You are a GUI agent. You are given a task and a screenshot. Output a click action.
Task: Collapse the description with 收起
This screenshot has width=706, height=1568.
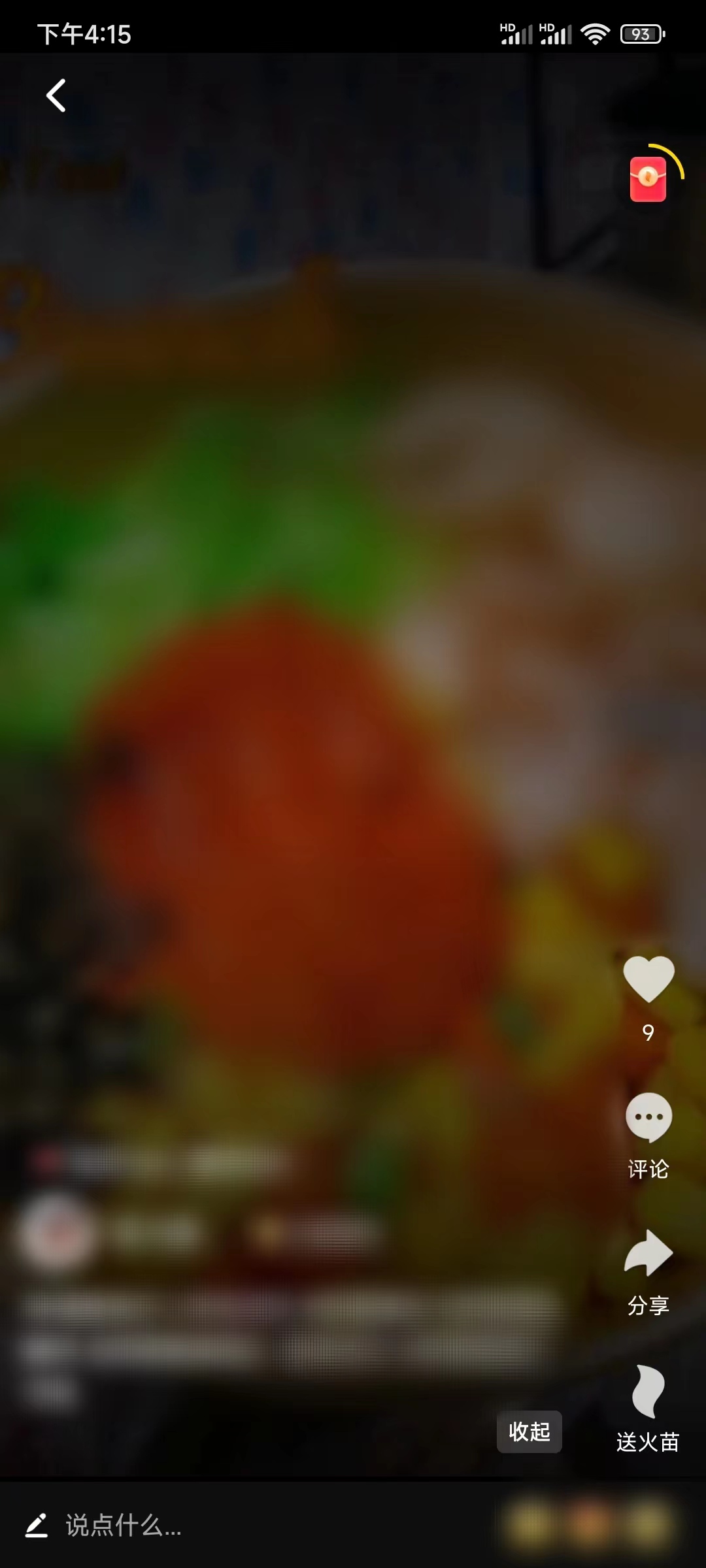coord(529,1432)
